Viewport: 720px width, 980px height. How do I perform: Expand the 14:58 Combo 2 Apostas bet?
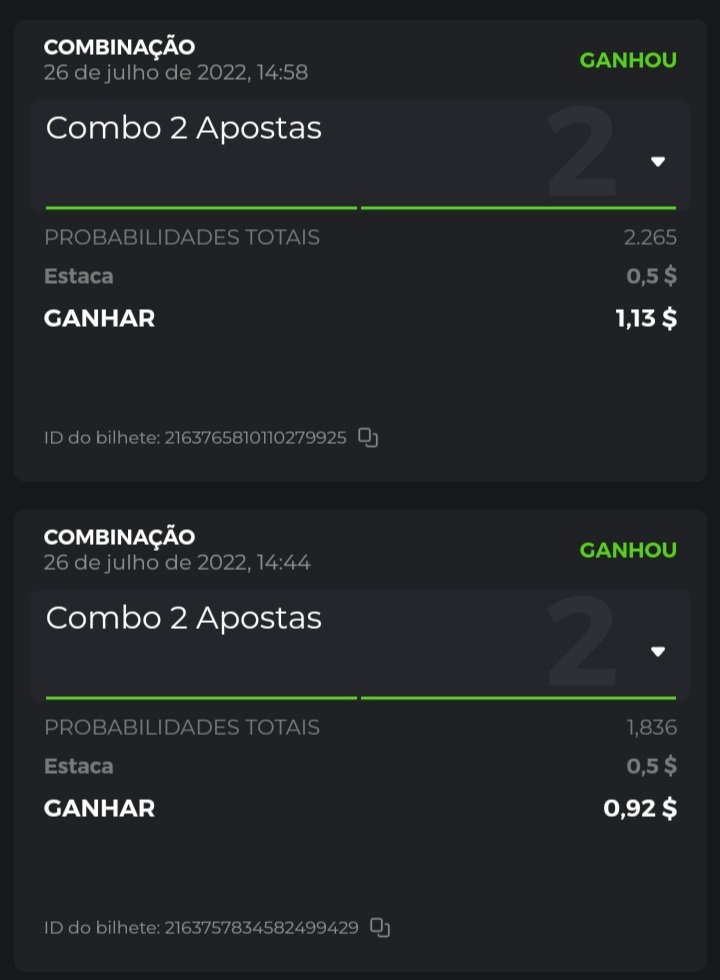[x=657, y=162]
